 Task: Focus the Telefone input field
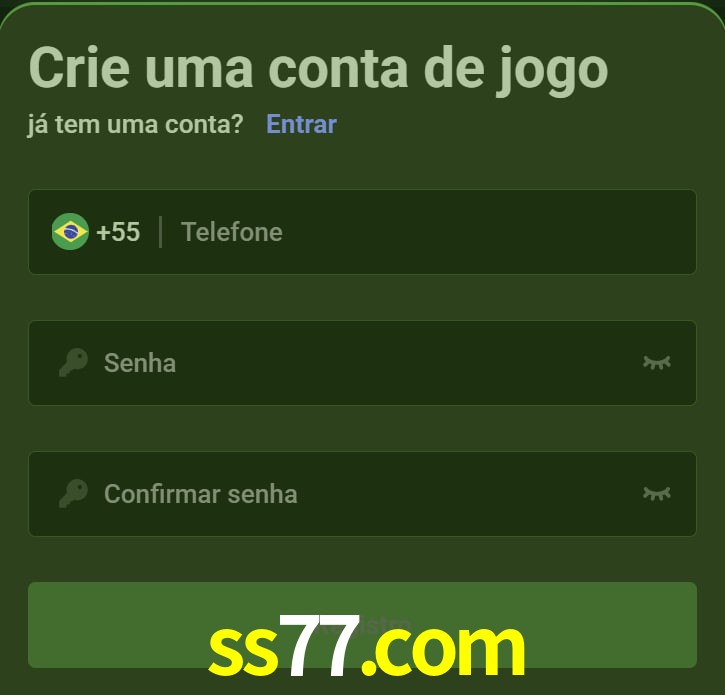[x=430, y=232]
